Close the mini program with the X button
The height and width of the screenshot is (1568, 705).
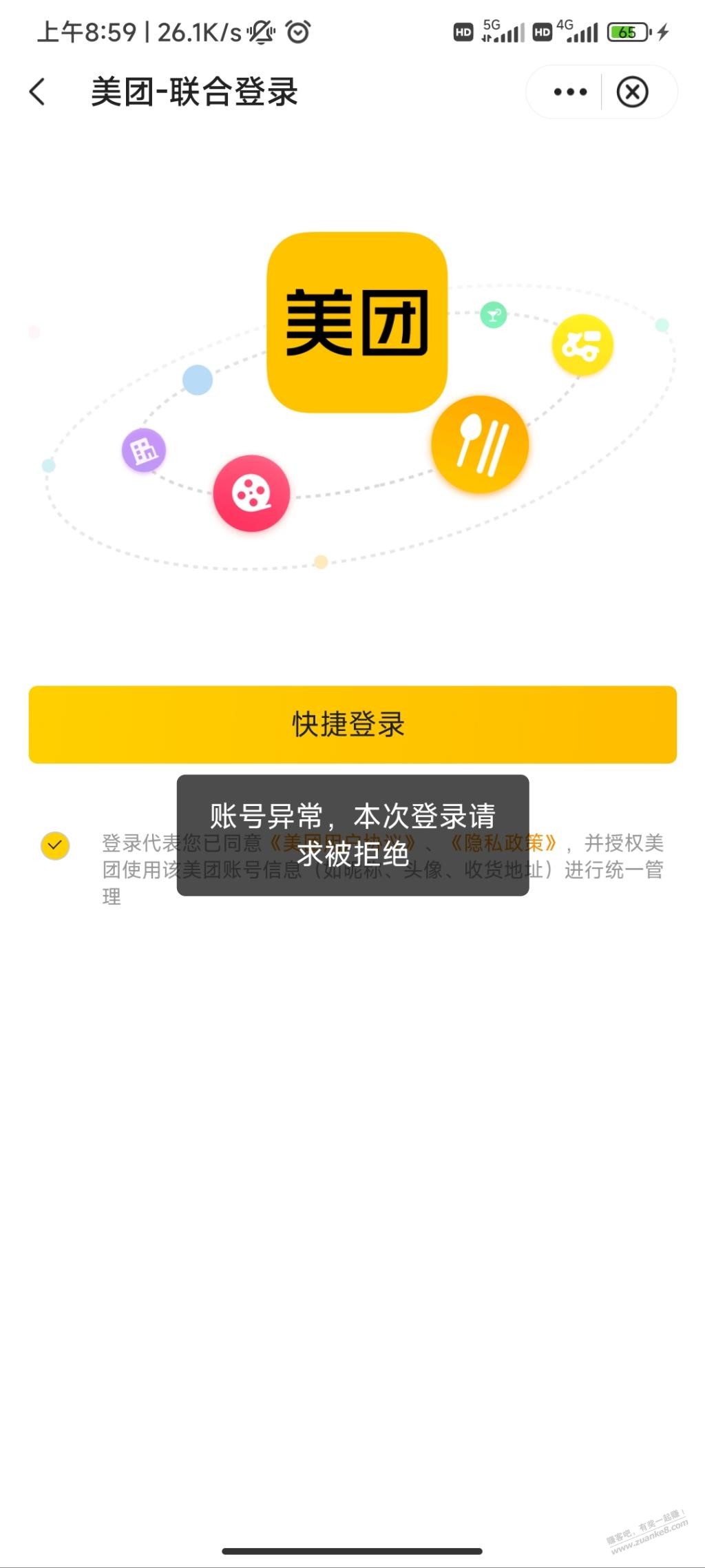coord(632,92)
